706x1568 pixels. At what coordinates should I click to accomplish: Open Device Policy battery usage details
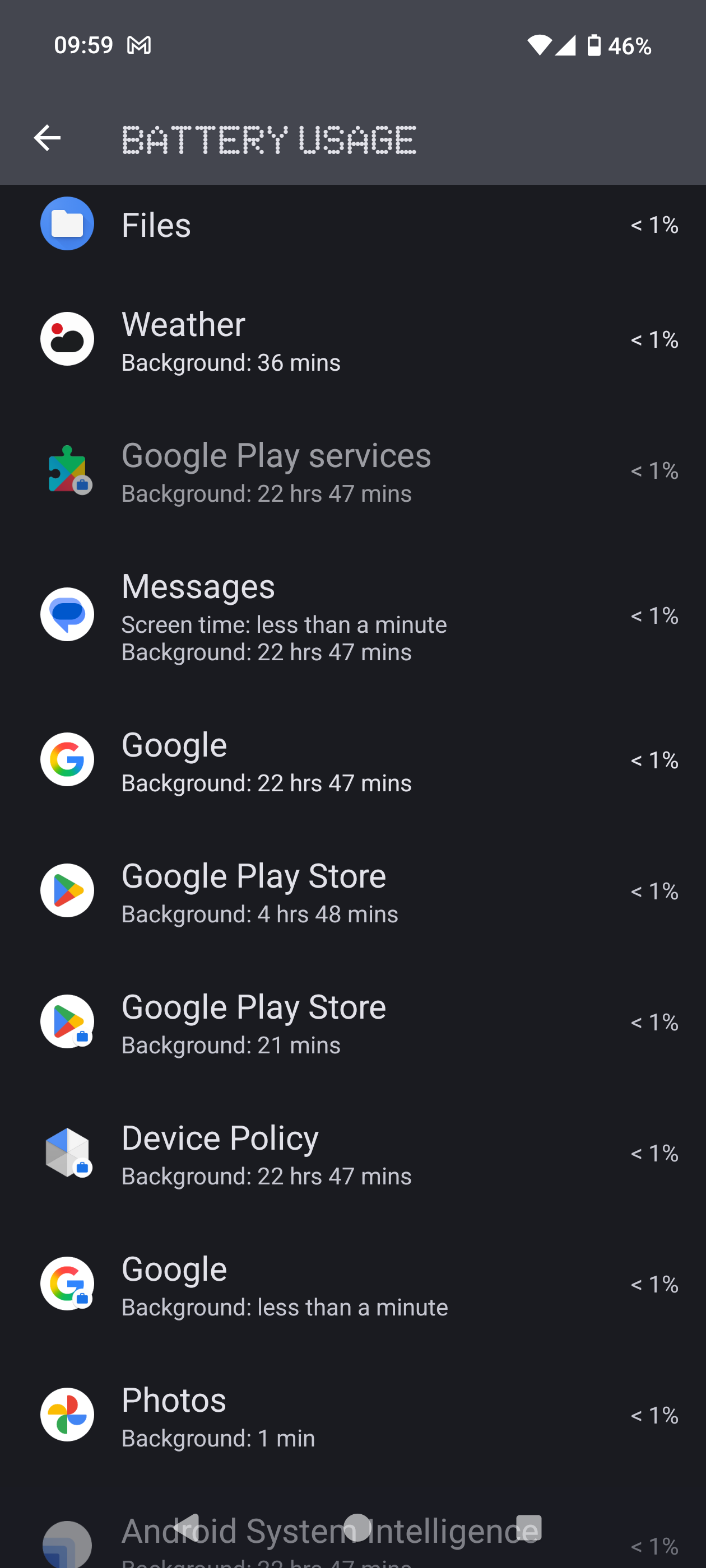point(352,1153)
